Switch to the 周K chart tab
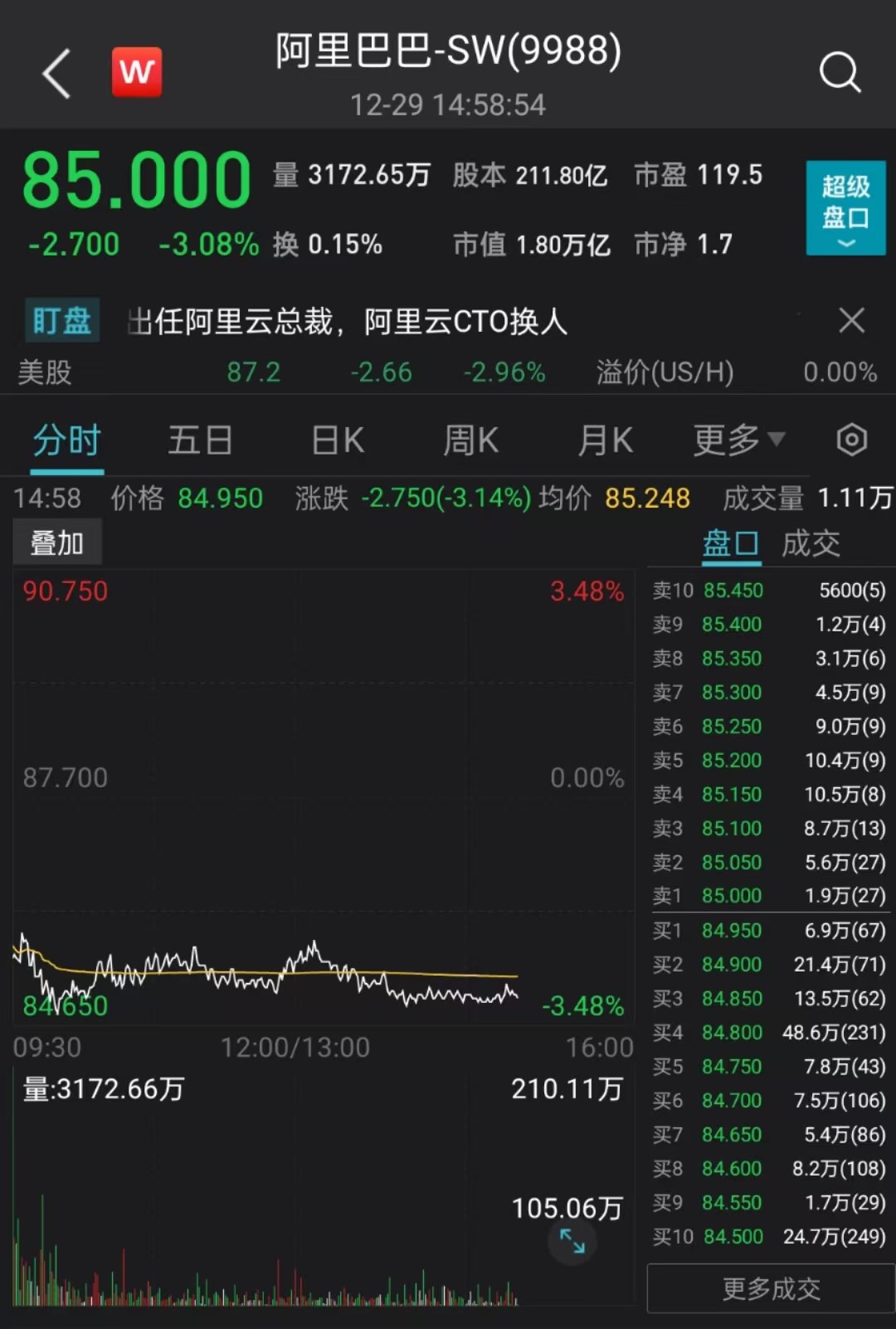Screen dimensions: 896x1329 (x=470, y=440)
